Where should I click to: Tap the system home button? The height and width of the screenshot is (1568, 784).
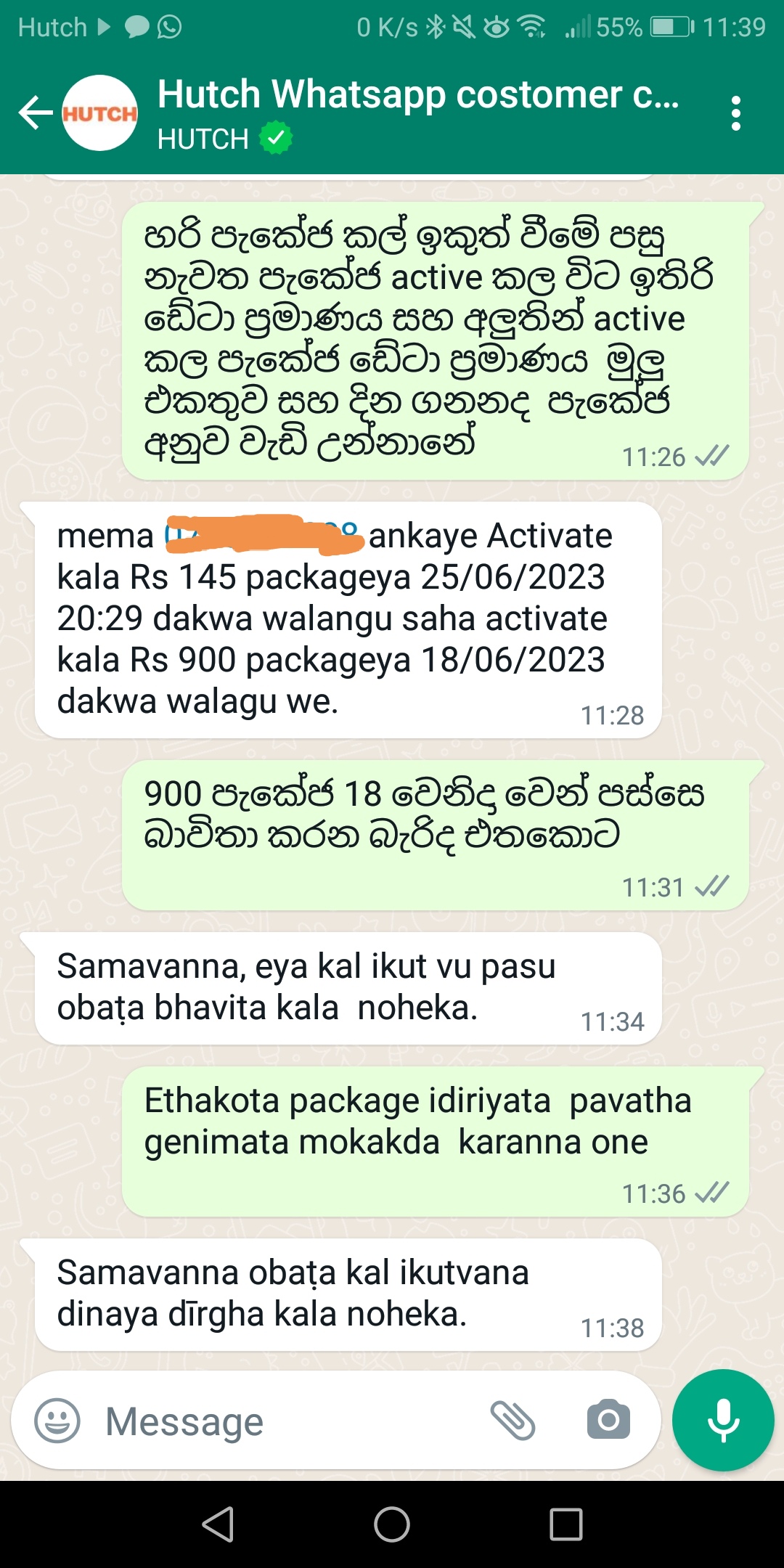(x=392, y=1524)
